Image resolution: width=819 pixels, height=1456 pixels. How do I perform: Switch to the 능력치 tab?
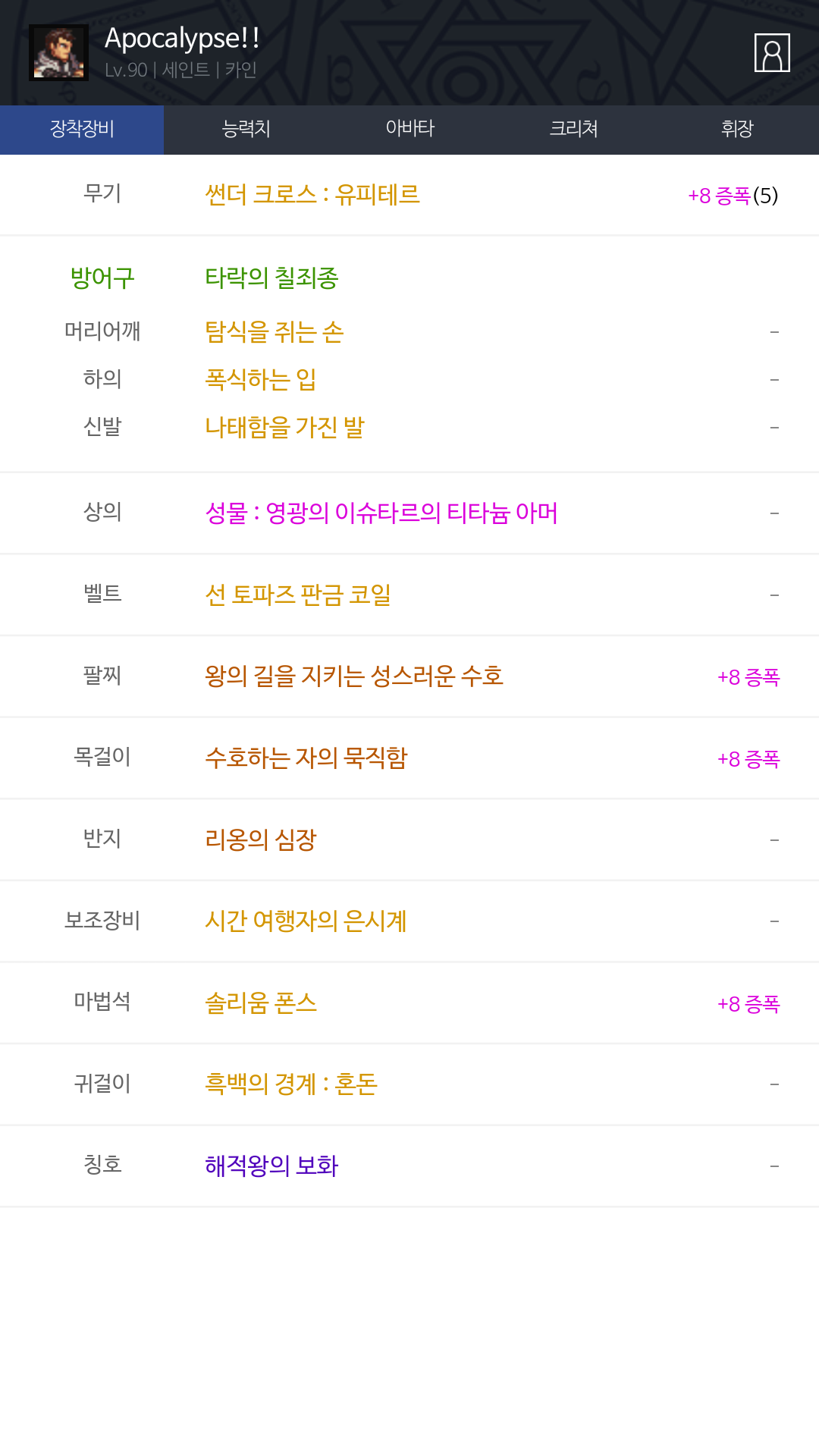[246, 129]
